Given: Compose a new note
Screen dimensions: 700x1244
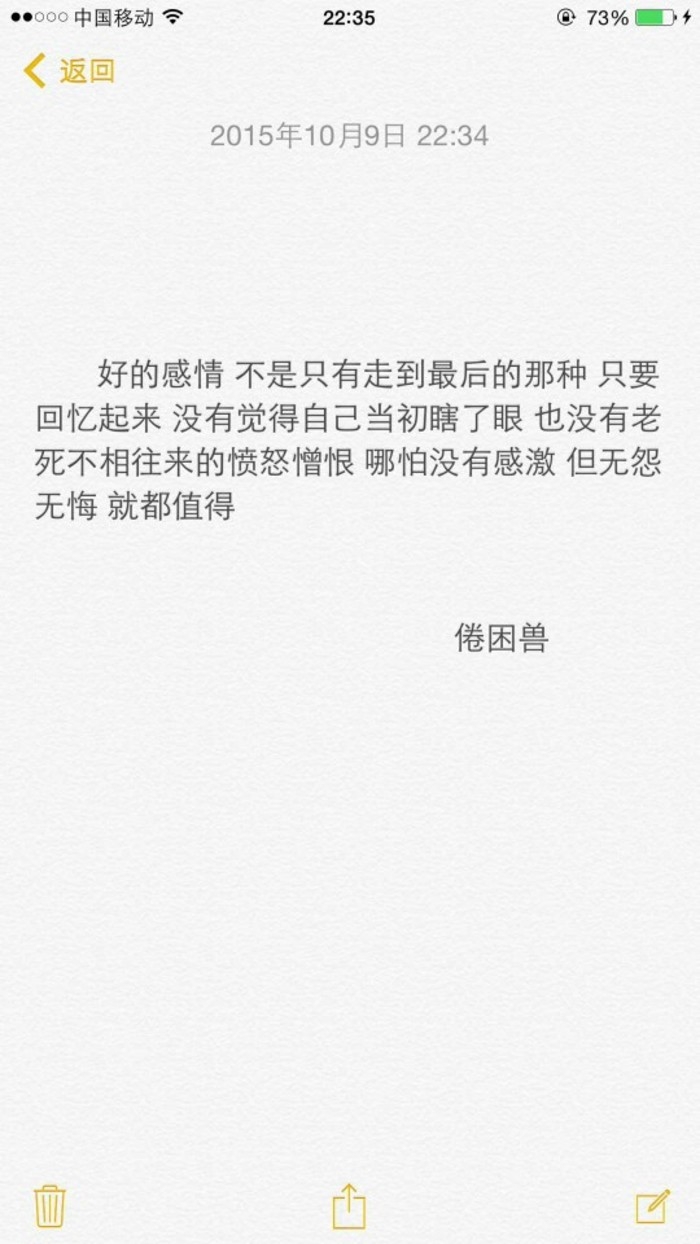Looking at the screenshot, I should tap(653, 1206).
